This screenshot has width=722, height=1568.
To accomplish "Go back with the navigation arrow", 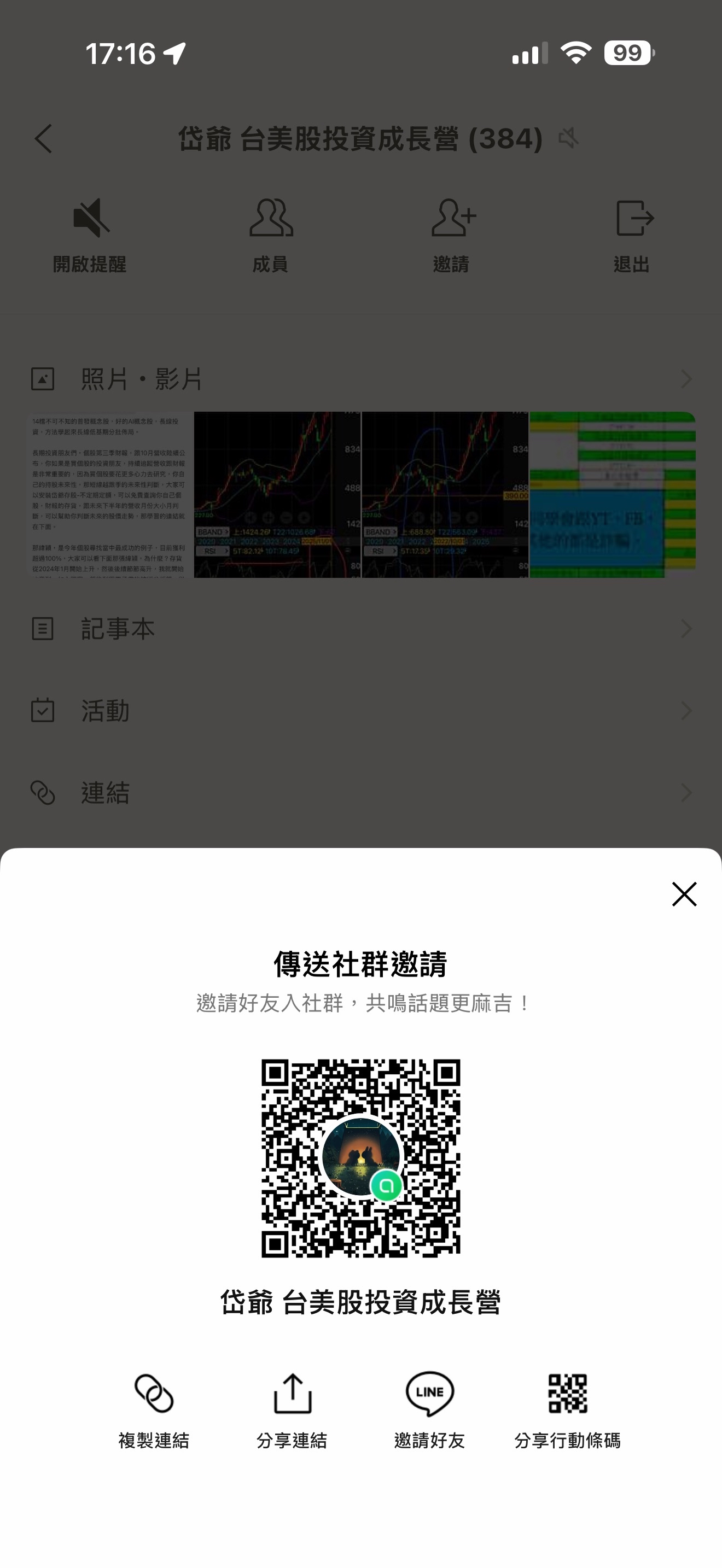I will pyautogui.click(x=42, y=139).
